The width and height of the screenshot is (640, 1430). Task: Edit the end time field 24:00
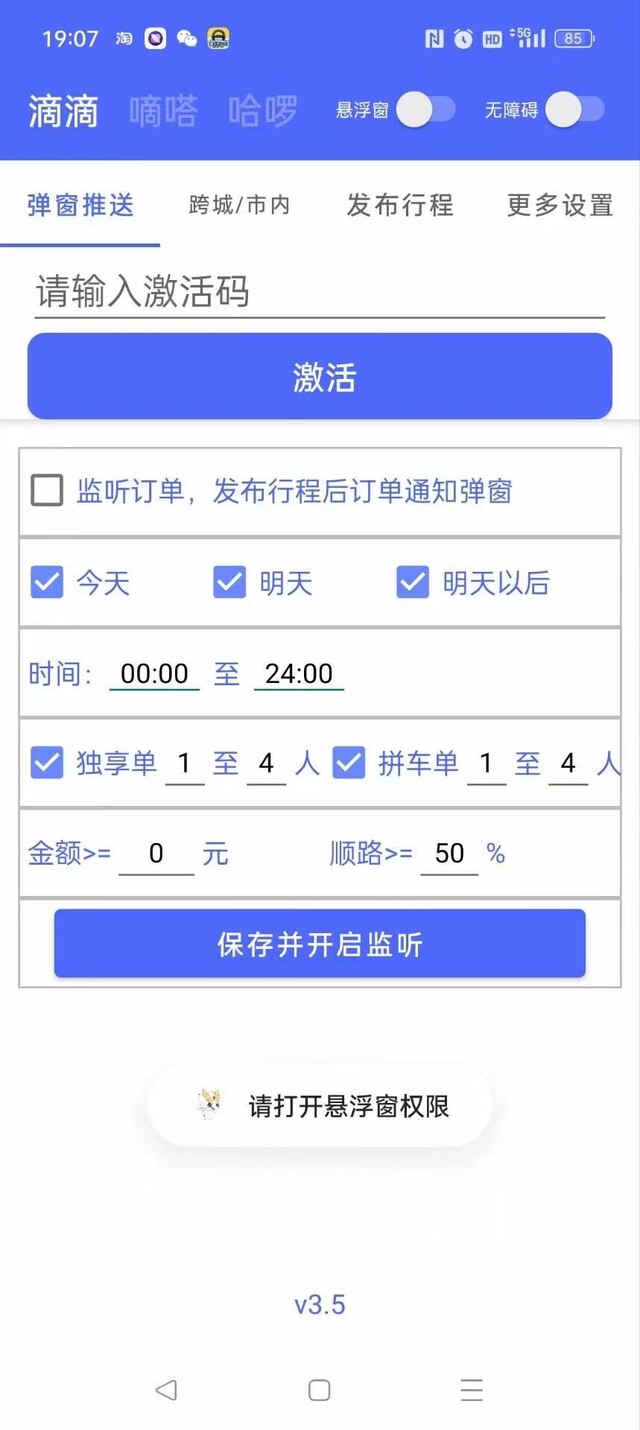coord(299,673)
